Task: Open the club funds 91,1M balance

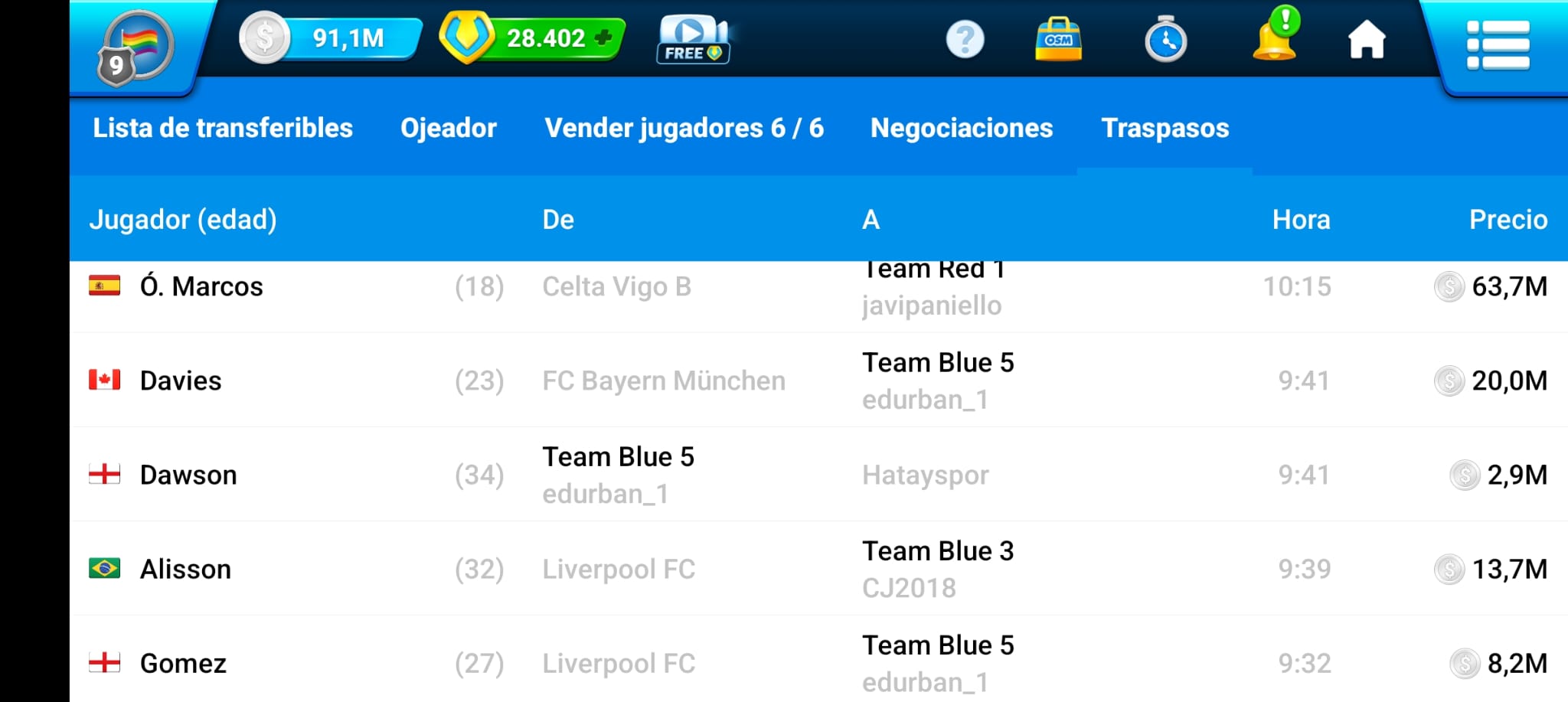Action: (331, 38)
